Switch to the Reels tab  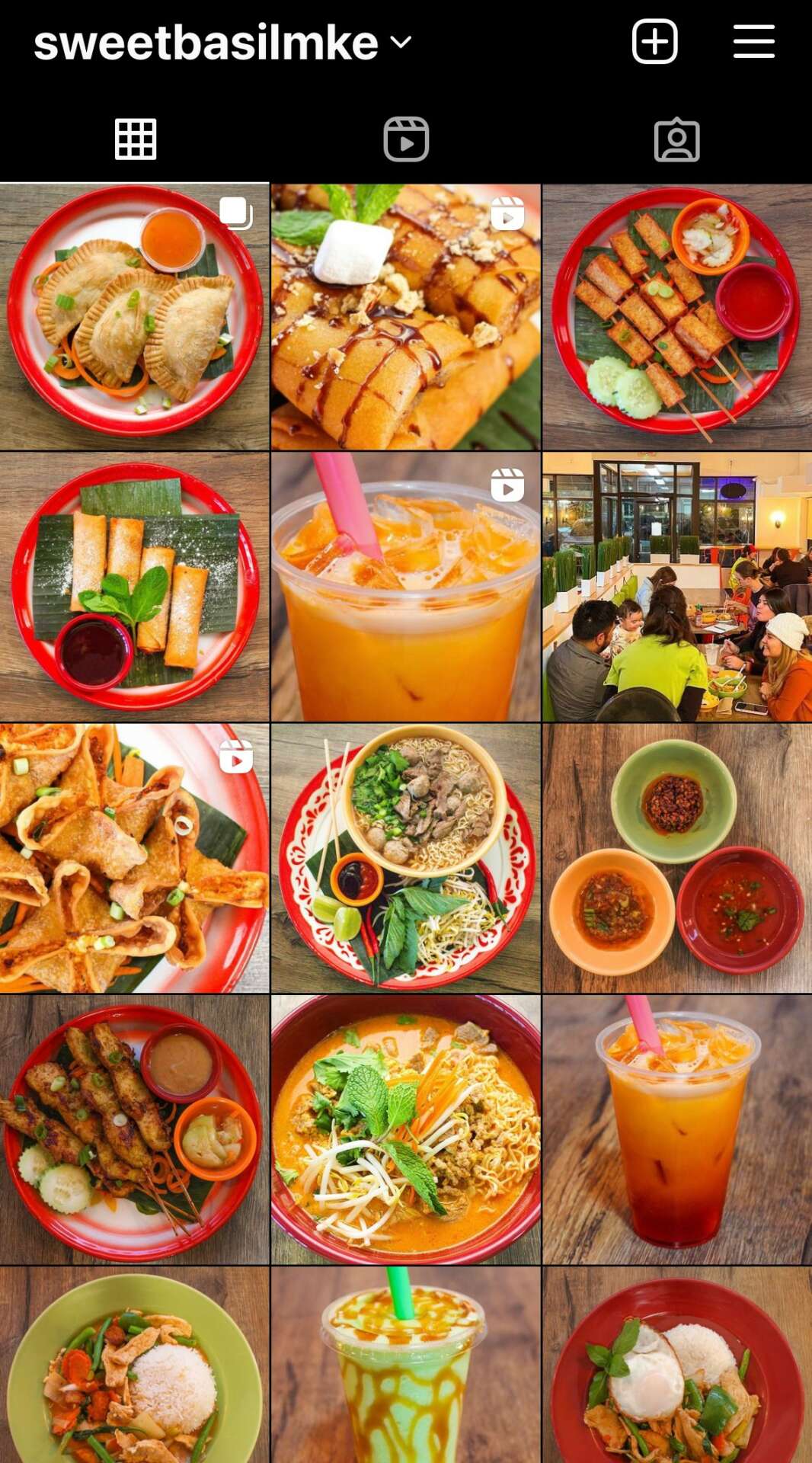(x=406, y=139)
